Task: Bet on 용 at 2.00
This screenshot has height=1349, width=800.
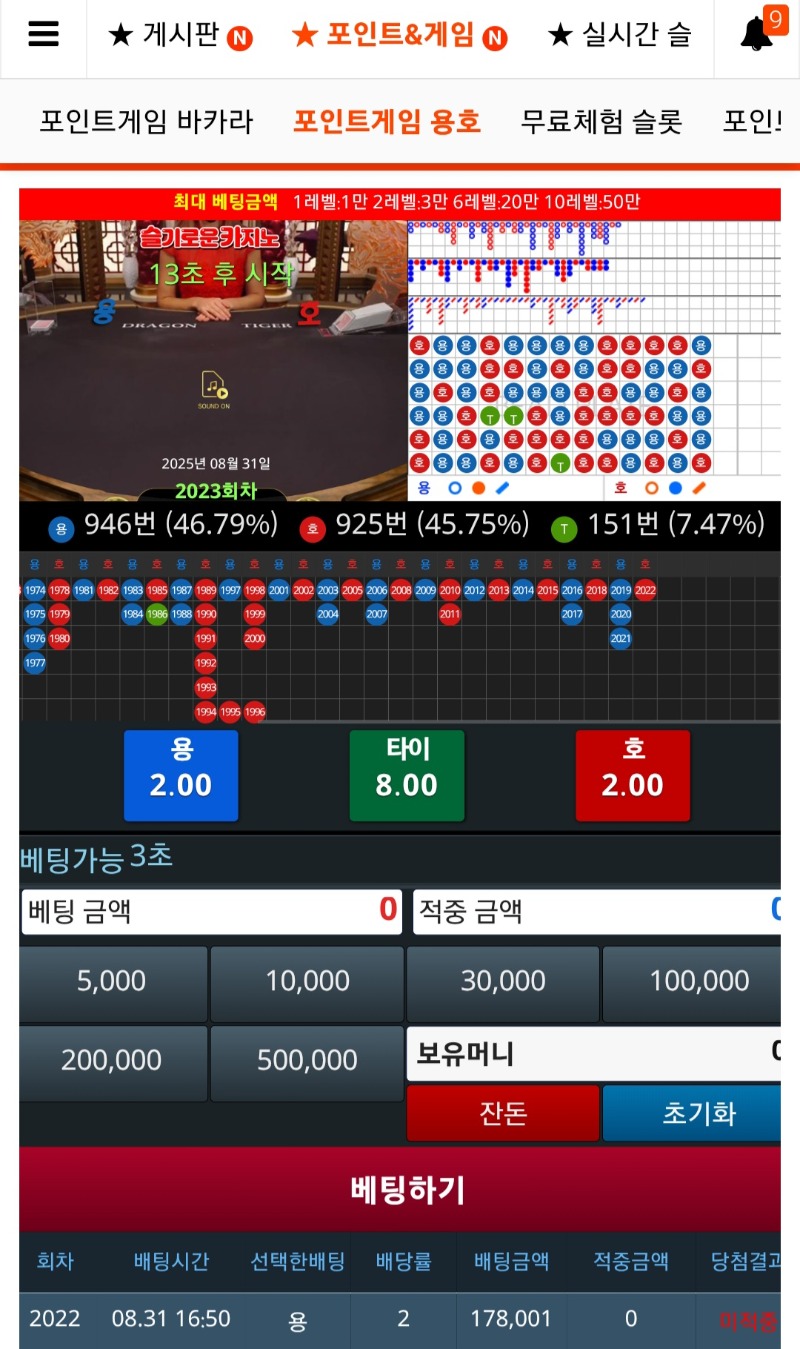Action: click(181, 775)
